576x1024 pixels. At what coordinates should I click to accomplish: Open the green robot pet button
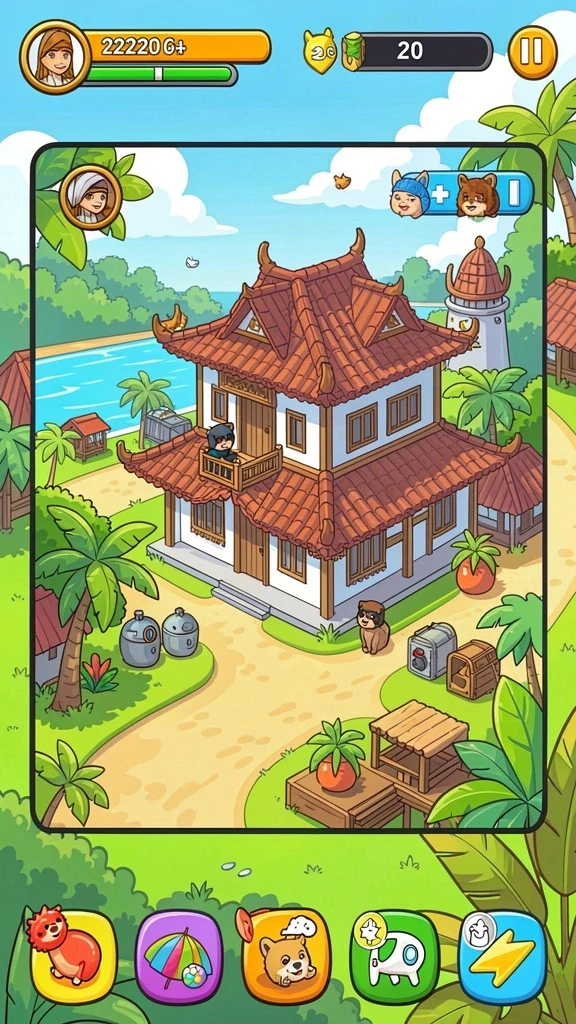394,957
